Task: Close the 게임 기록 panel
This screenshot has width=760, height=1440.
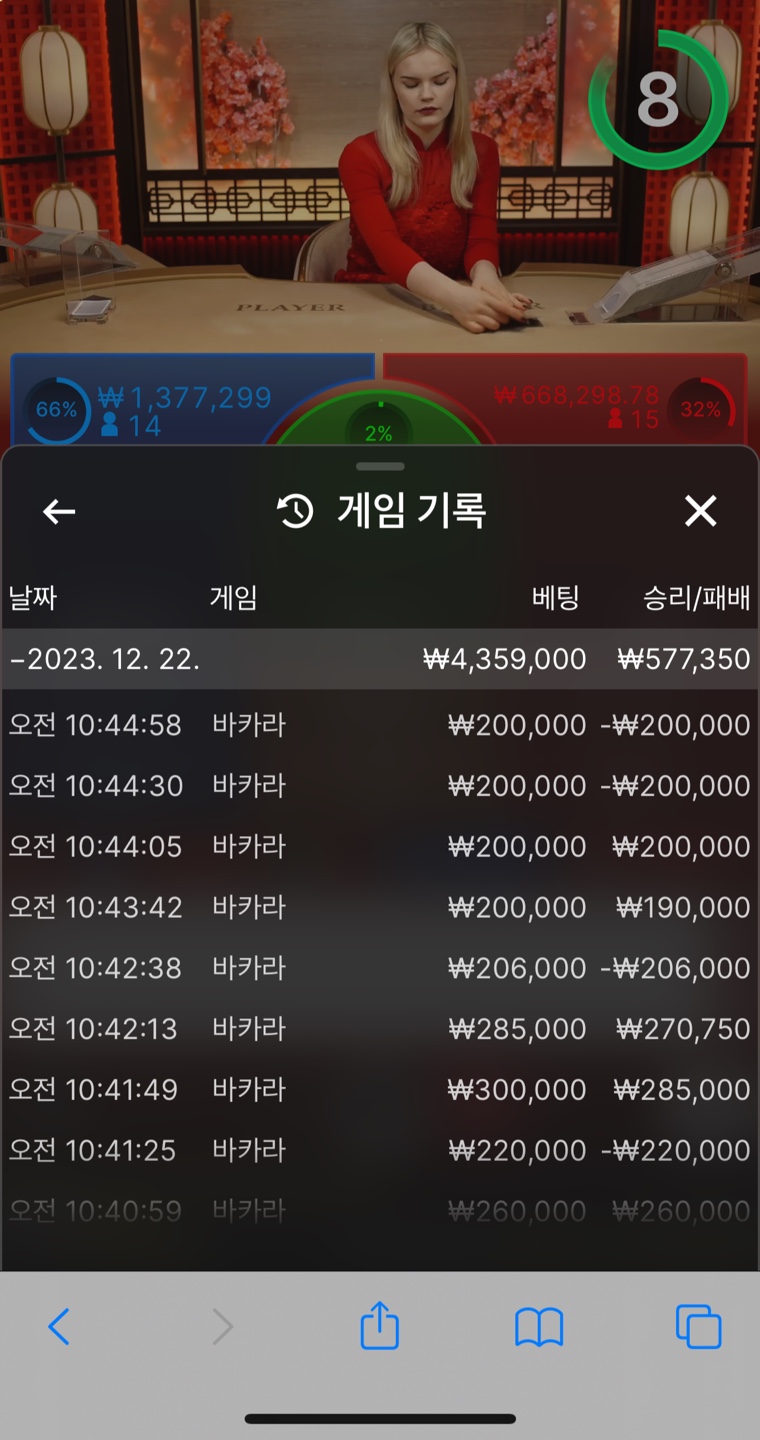Action: coord(700,511)
